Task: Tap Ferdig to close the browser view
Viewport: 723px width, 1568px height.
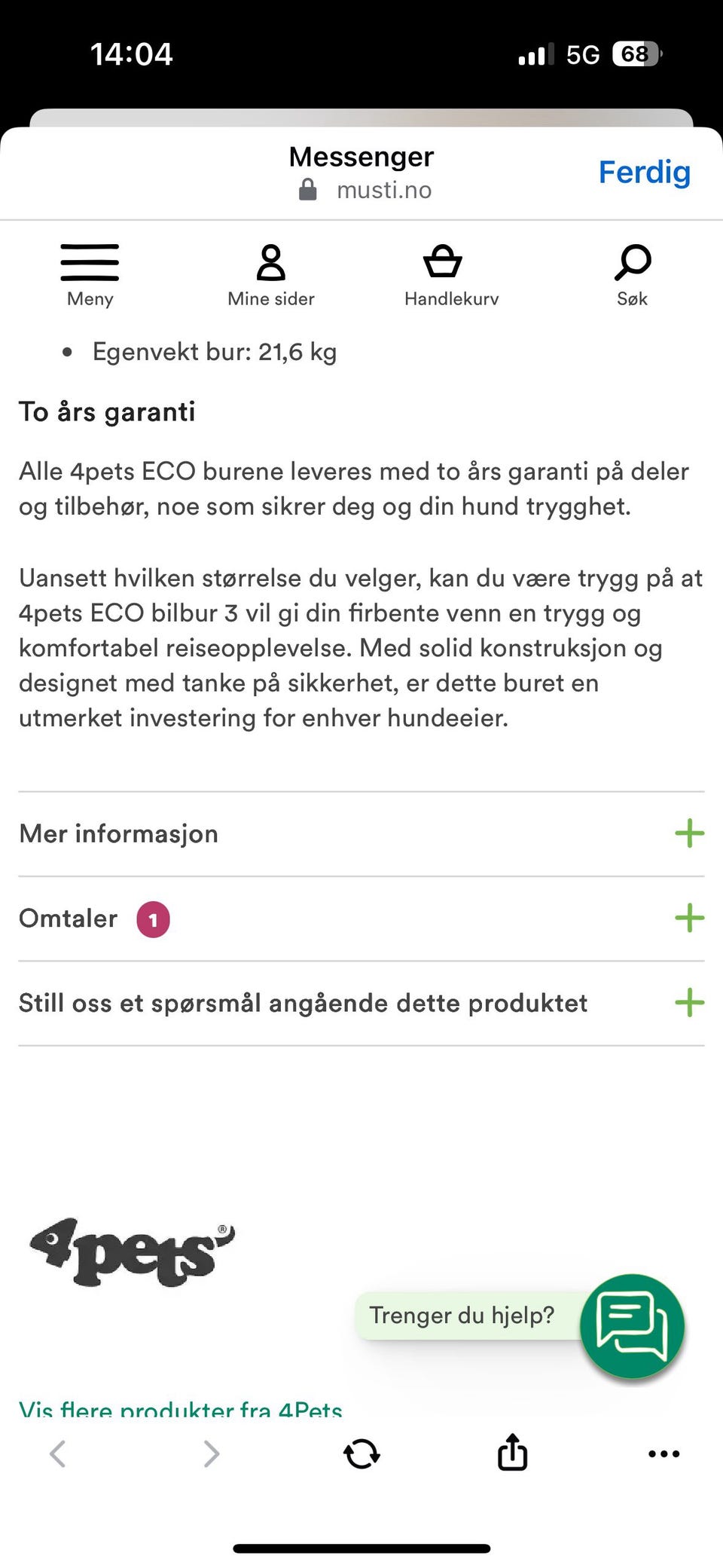Action: (645, 172)
